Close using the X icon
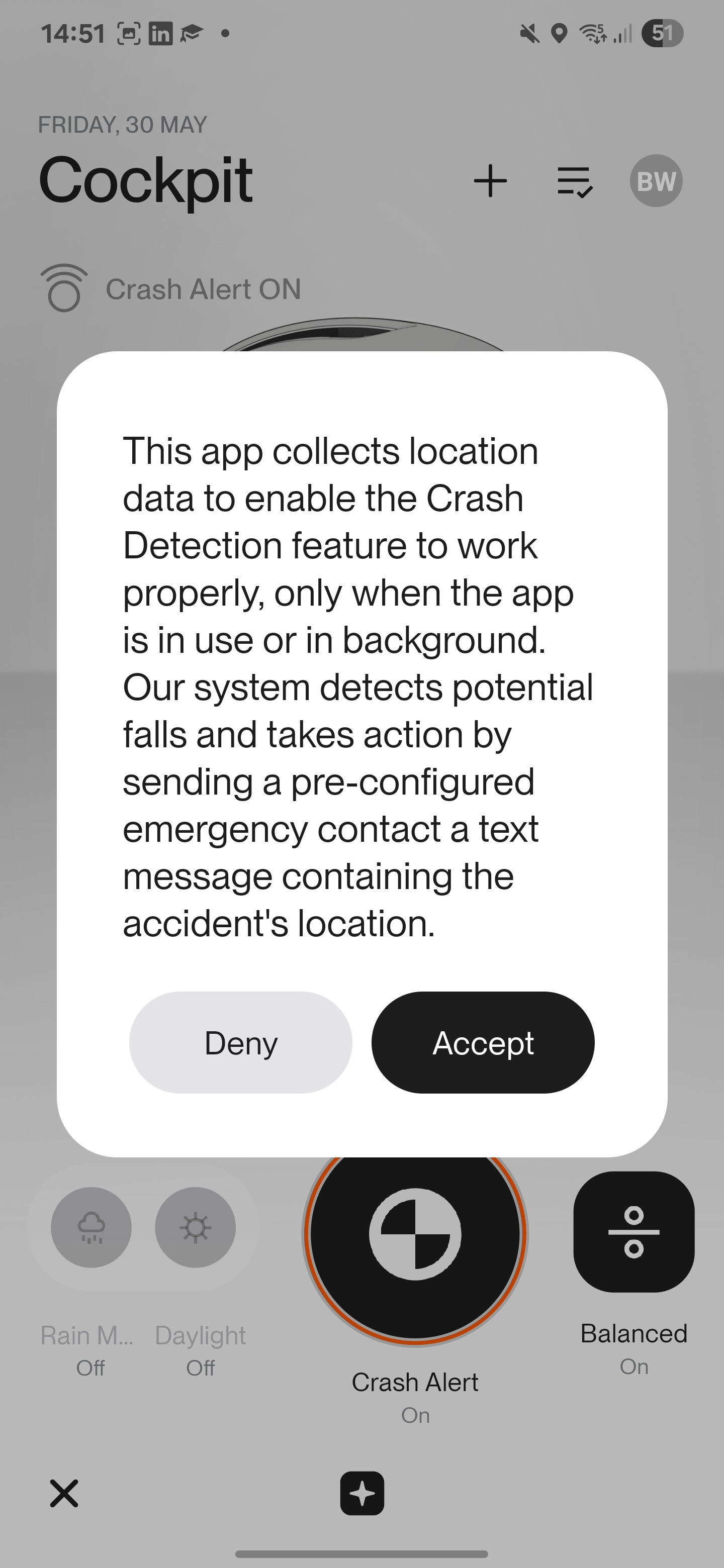This screenshot has height=1568, width=724. (64, 1493)
